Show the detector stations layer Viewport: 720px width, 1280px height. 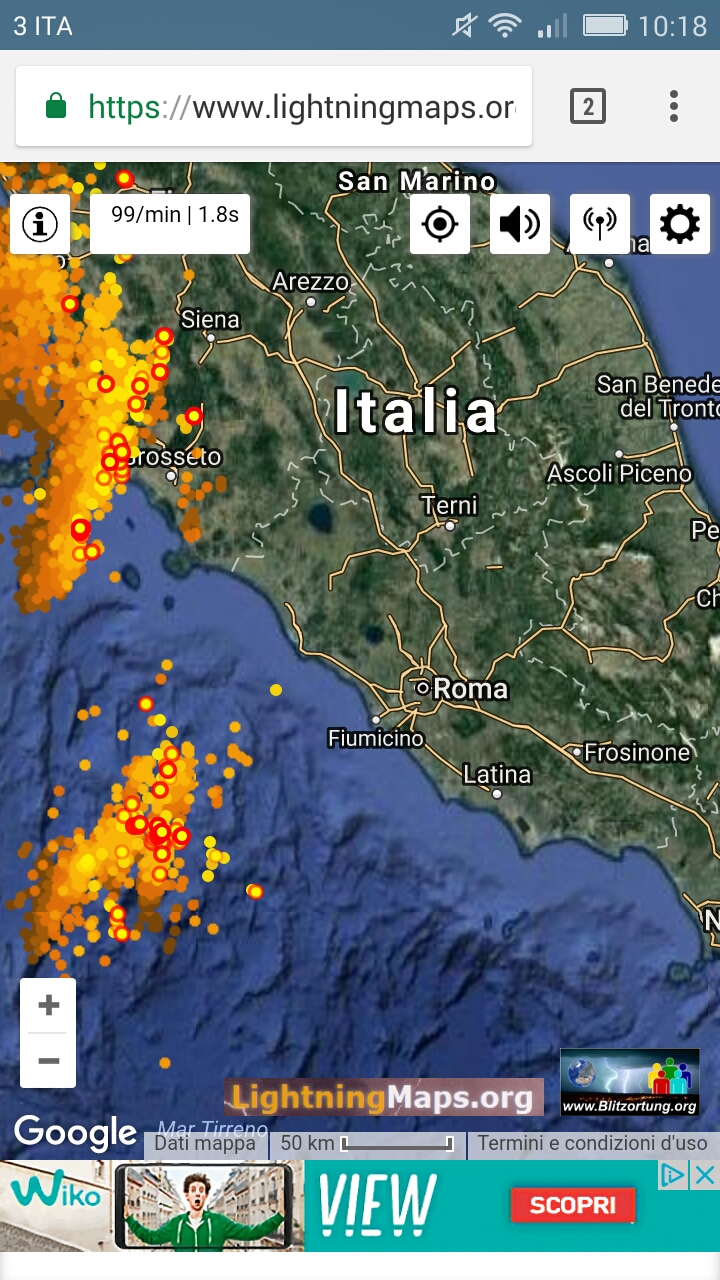tap(600, 224)
